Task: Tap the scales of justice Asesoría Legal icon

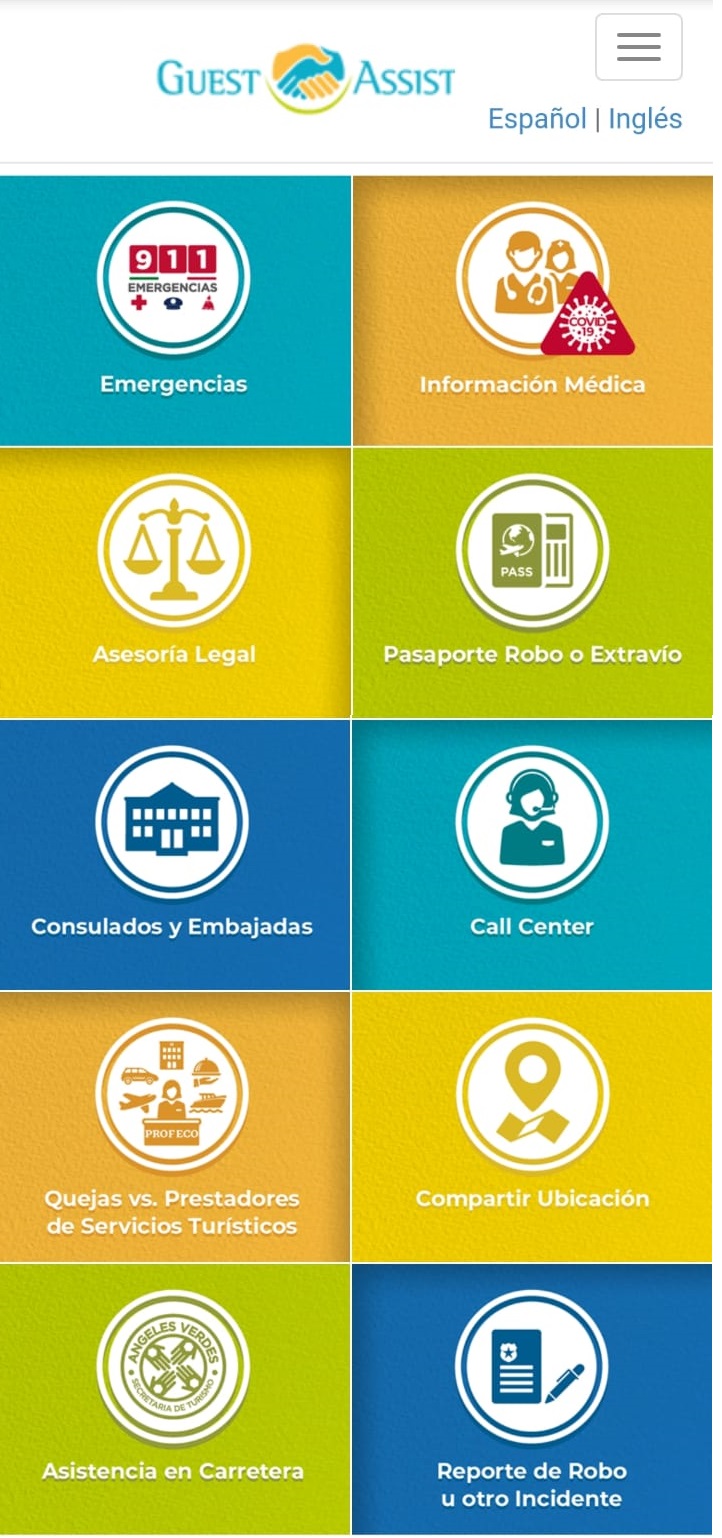Action: tap(174, 548)
